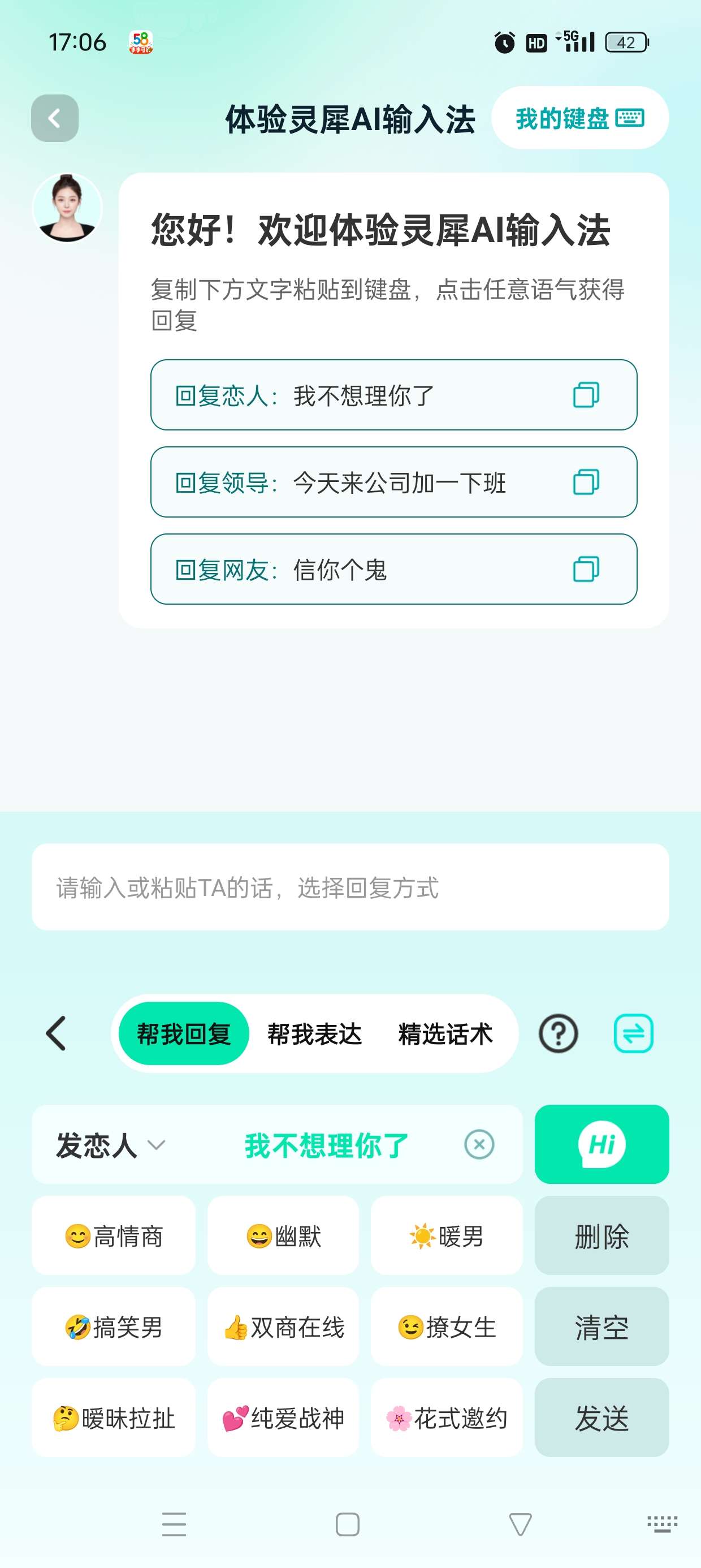Open the help question mark icon
Image resolution: width=701 pixels, height=1568 pixels.
557,1033
